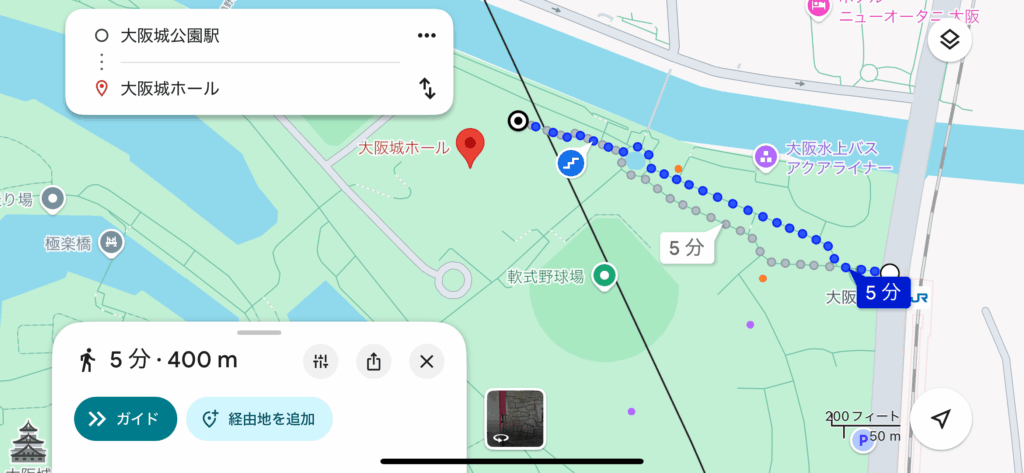
Task: Tap the 大阪城ホール red destination pin
Action: (470, 147)
